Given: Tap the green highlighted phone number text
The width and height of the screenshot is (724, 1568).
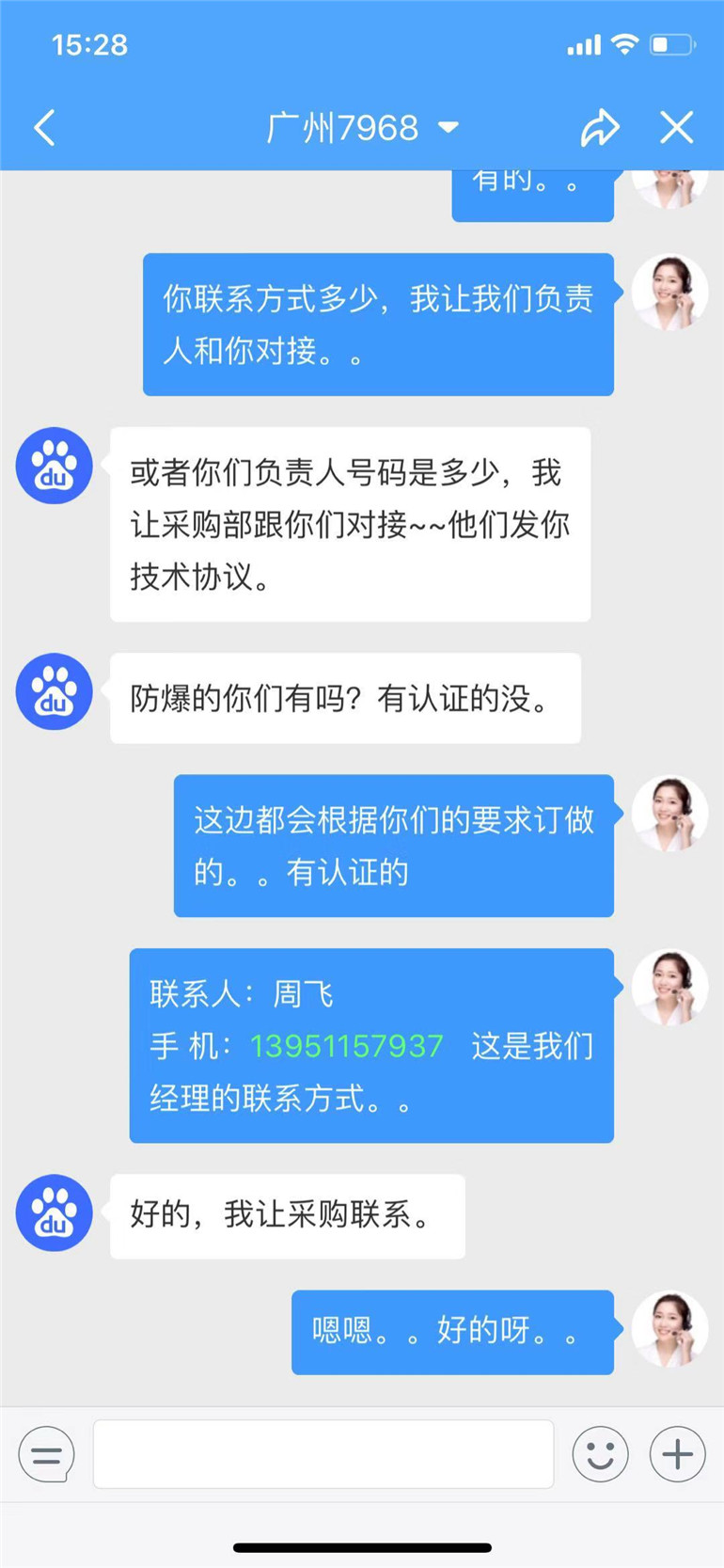Looking at the screenshot, I should tap(349, 1046).
